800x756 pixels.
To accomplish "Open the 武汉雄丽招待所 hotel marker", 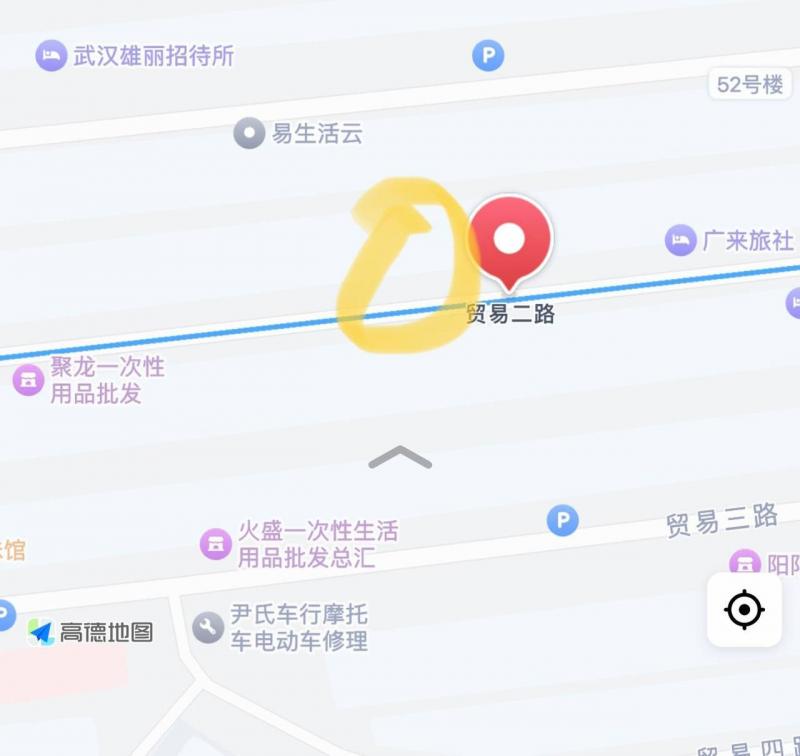I will 50,55.
